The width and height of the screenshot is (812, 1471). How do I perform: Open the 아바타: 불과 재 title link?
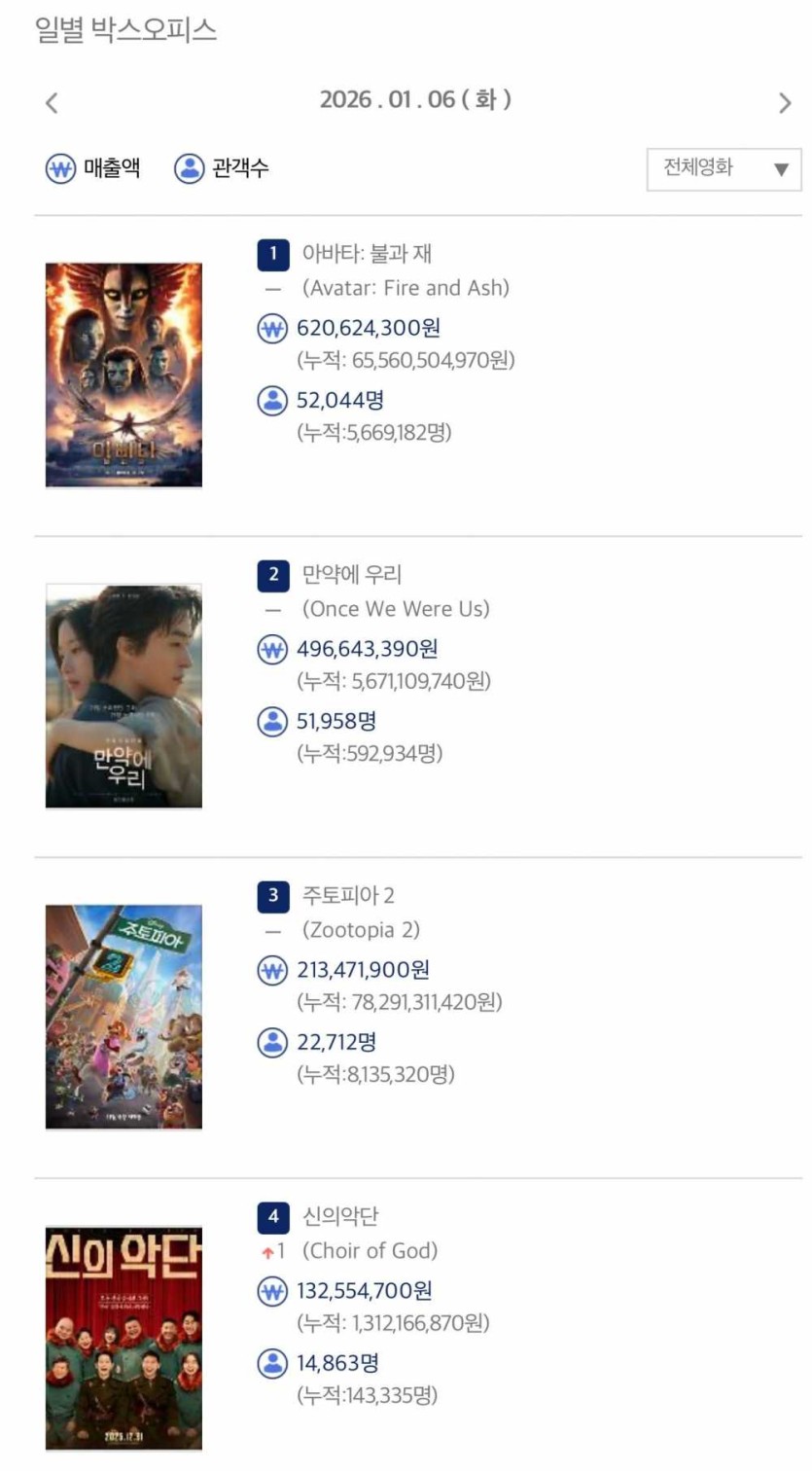(367, 254)
